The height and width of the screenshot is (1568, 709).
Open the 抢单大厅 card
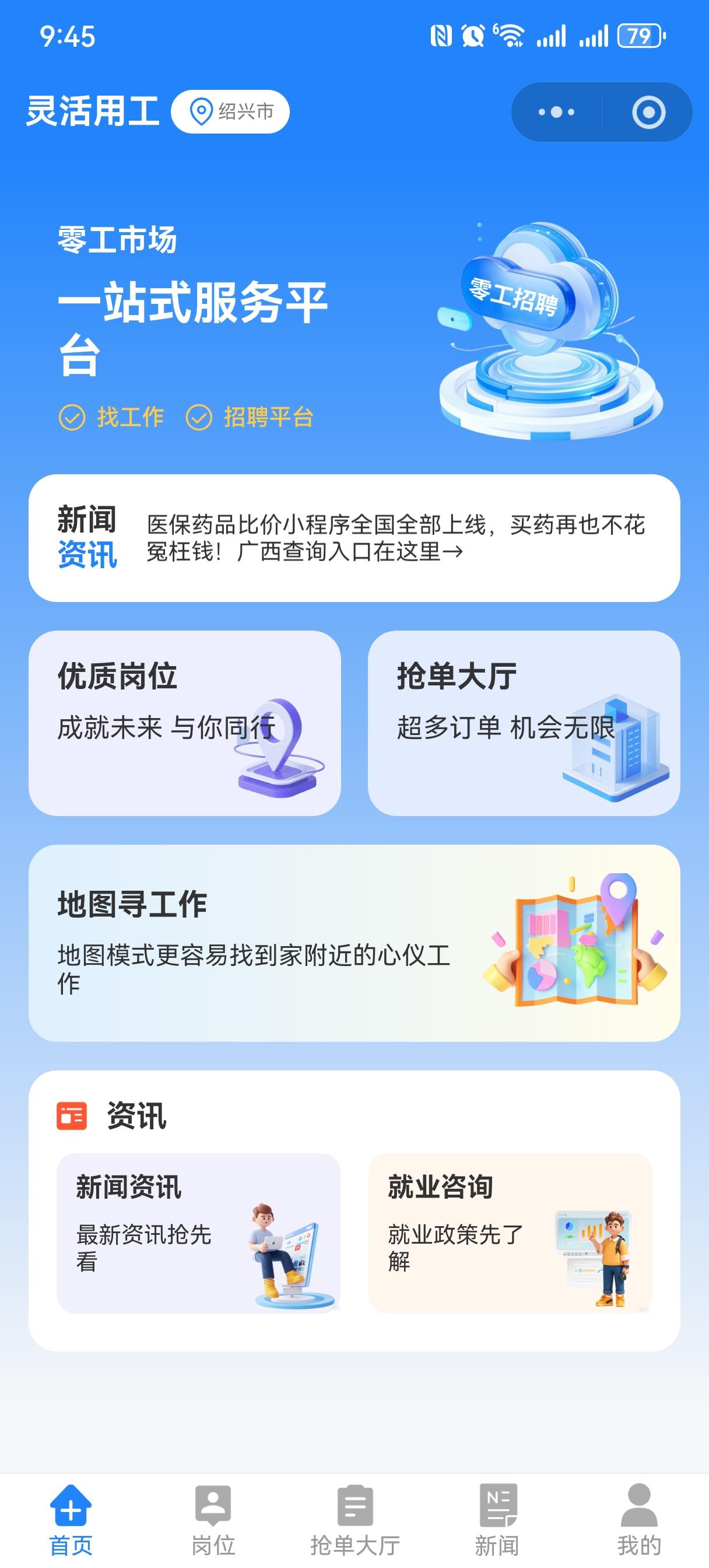(524, 723)
